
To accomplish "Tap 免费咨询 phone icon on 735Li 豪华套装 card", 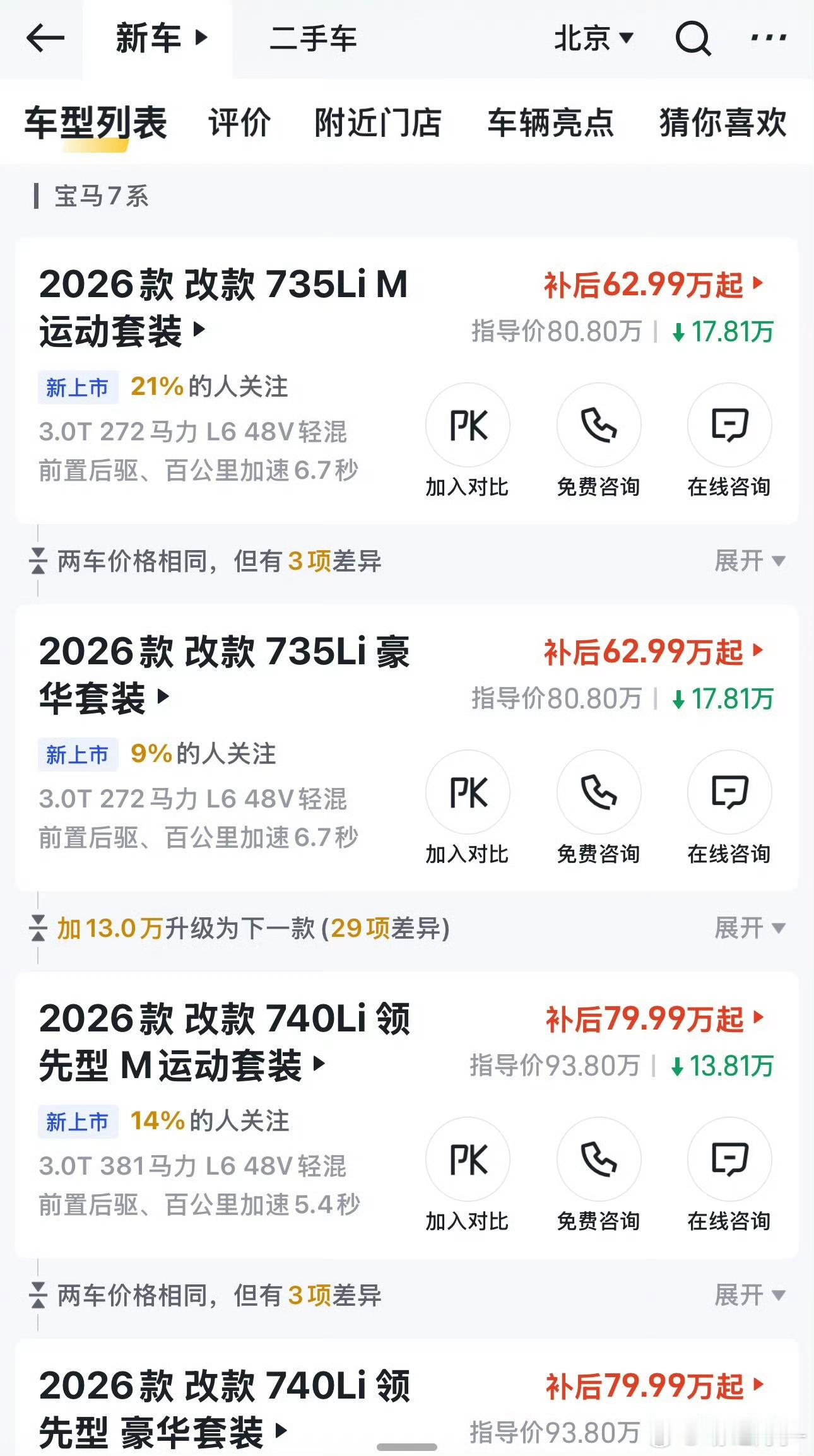I will (599, 793).
